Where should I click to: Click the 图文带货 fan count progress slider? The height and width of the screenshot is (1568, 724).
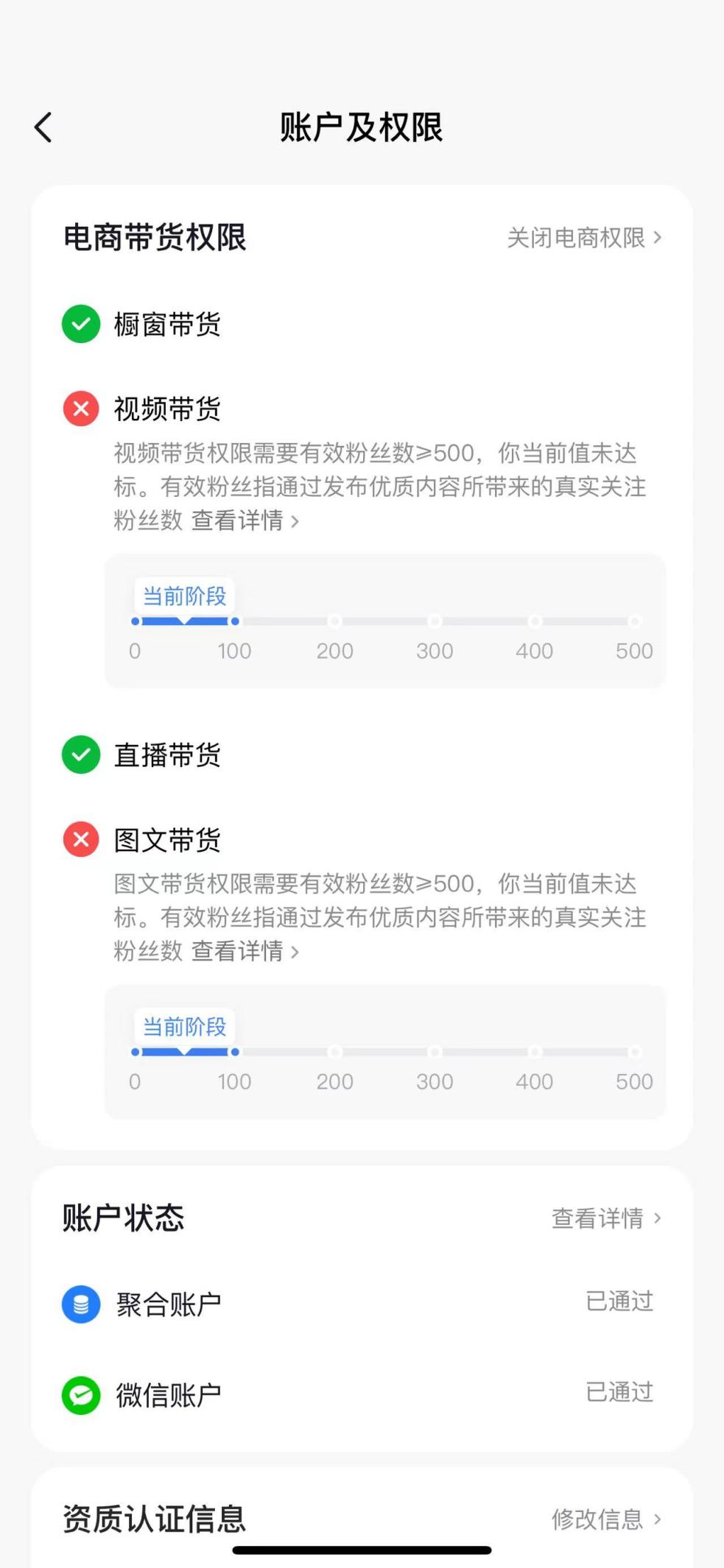tap(384, 1052)
